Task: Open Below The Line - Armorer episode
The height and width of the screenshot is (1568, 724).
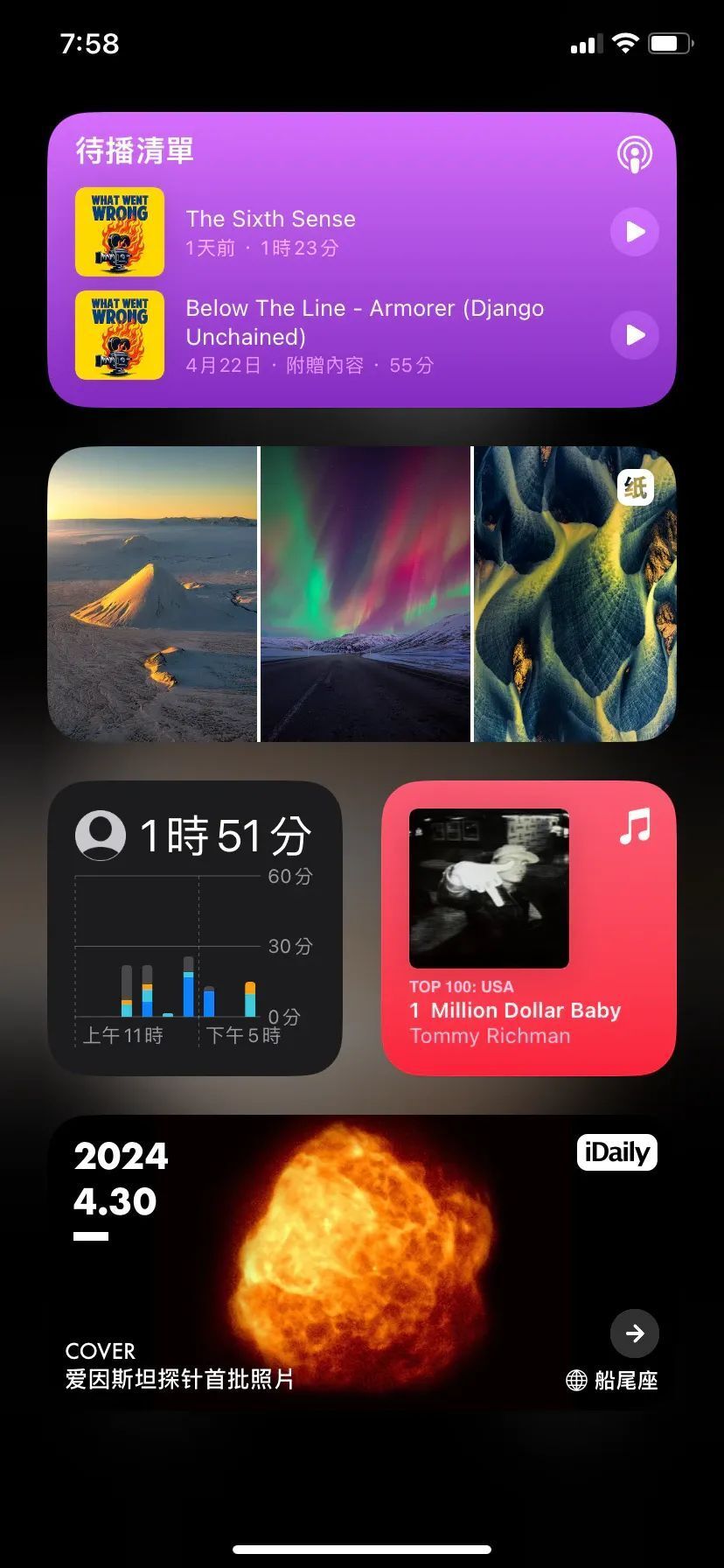Action: pyautogui.click(x=364, y=334)
